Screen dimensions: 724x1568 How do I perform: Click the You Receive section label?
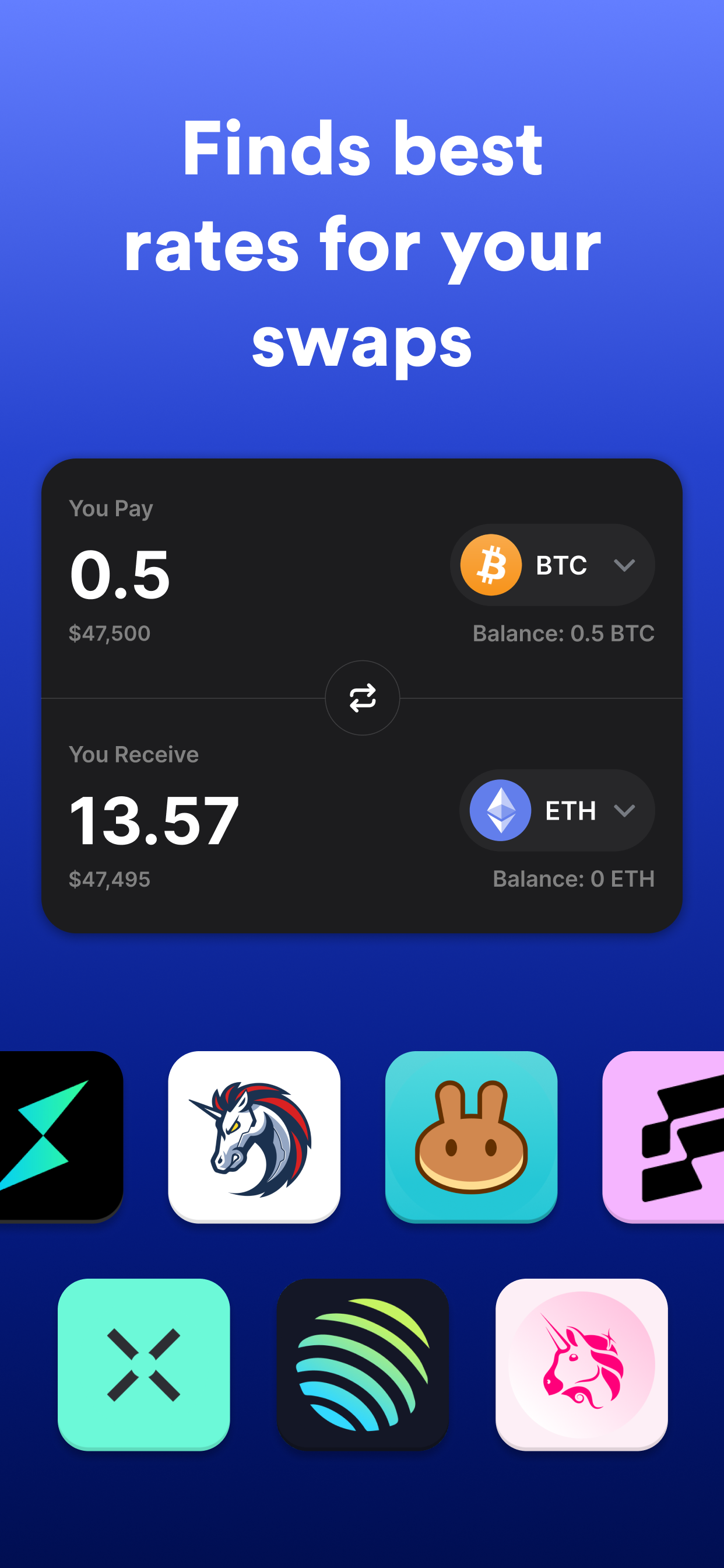pos(135,754)
